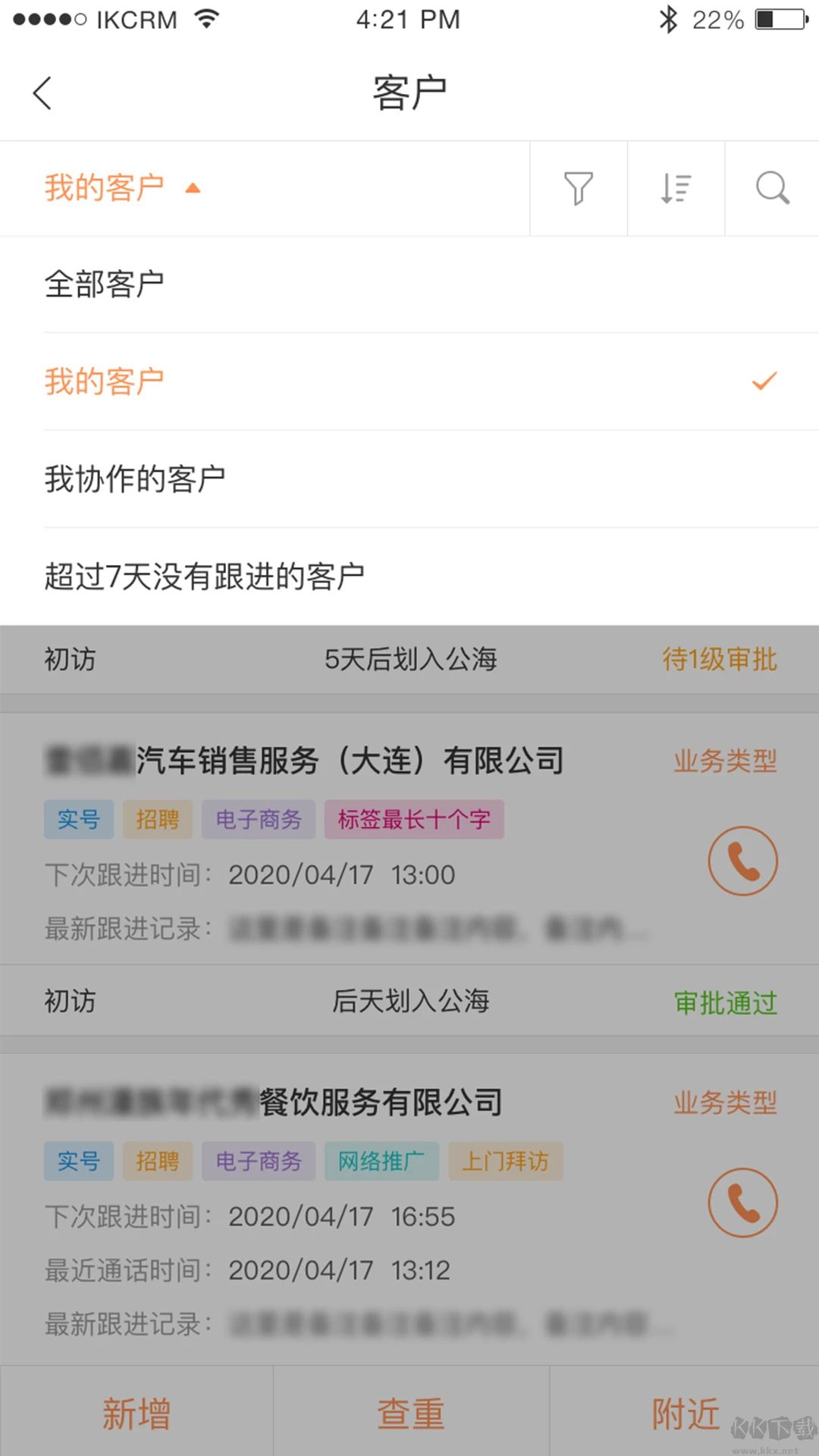
Task: Select the 我协作的客户 option
Action: pyautogui.click(x=136, y=476)
